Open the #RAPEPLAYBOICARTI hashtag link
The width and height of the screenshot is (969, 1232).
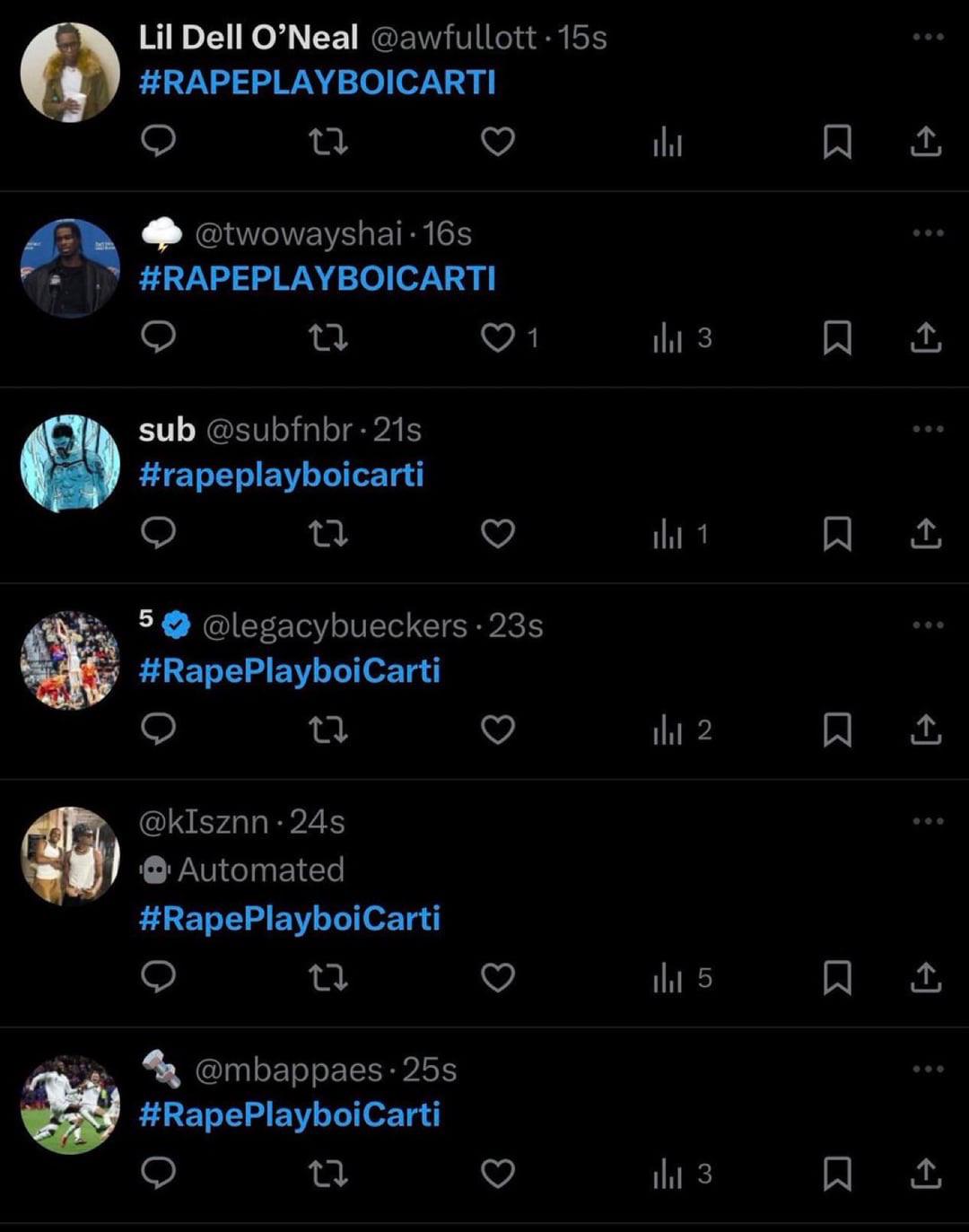317,83
